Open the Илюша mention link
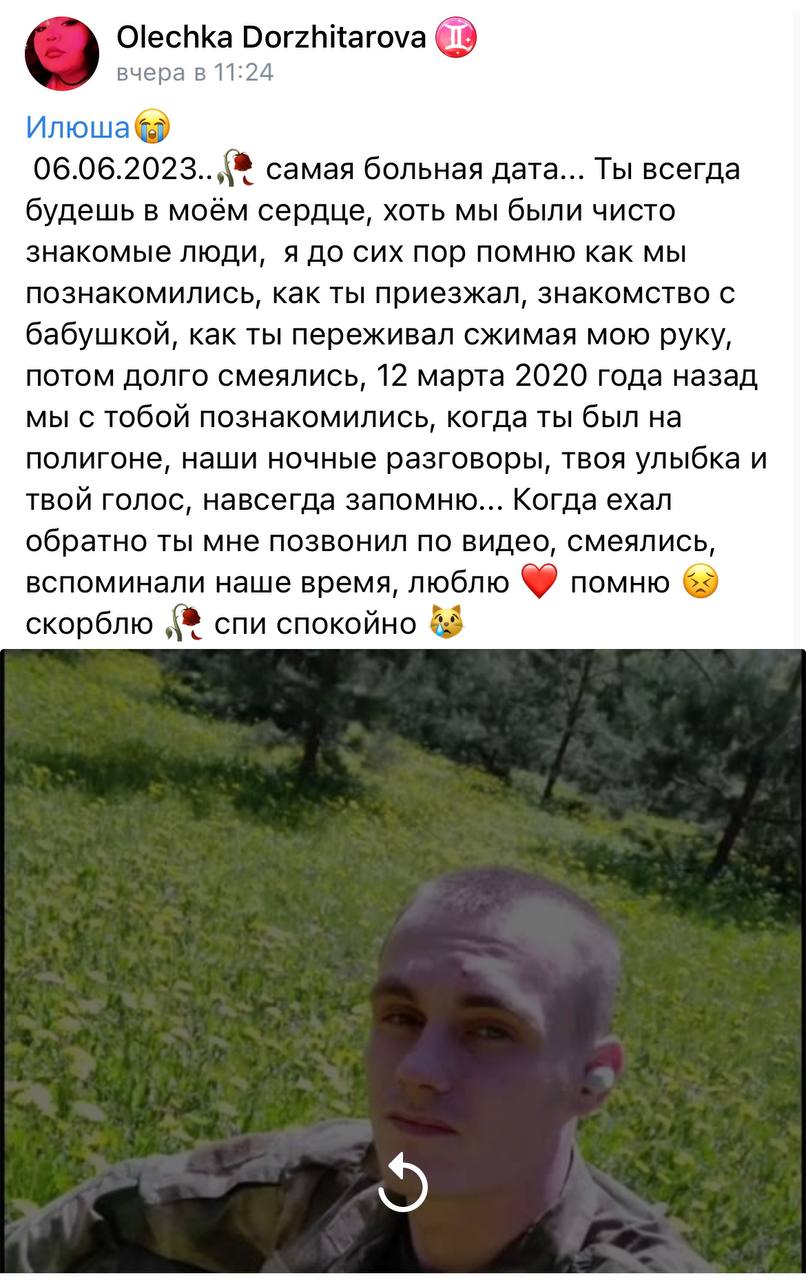Screen dimensions: 806x1280 [77, 127]
